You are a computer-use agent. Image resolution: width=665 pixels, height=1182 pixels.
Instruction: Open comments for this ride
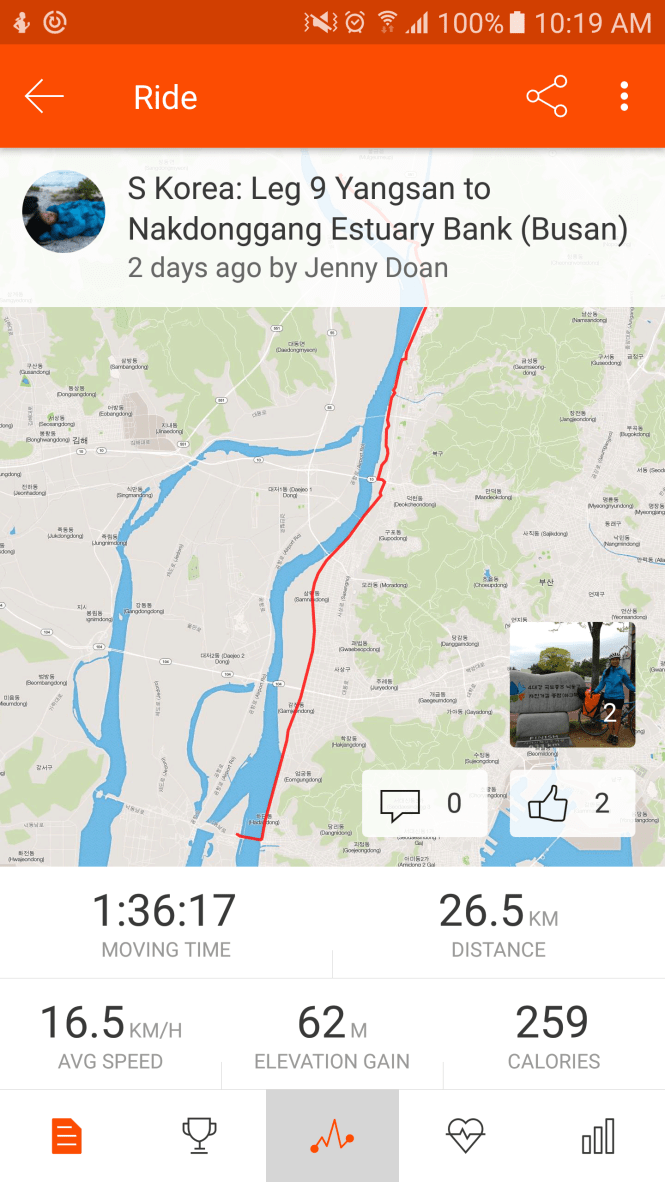coord(424,803)
